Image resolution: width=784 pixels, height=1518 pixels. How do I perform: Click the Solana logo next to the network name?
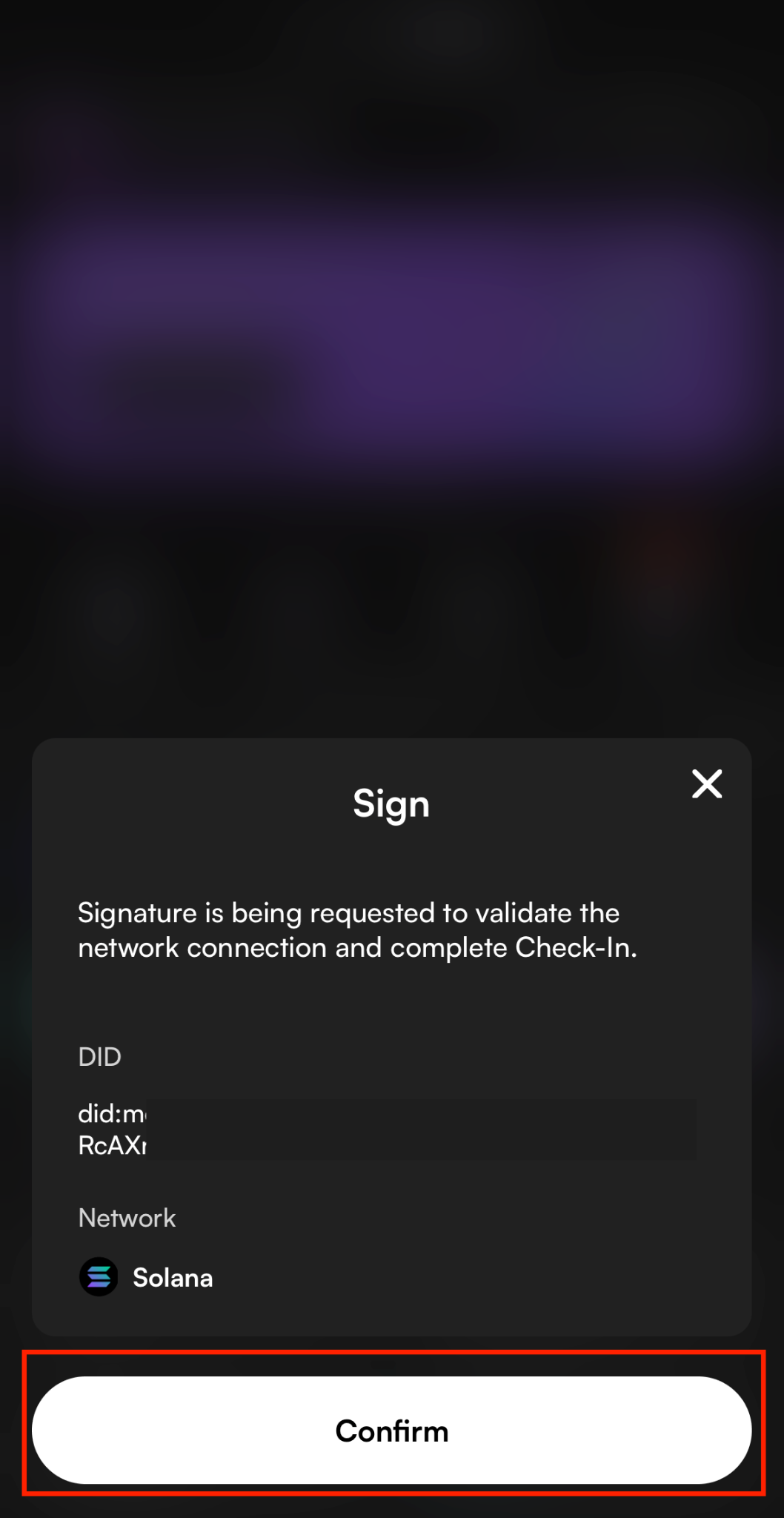(99, 1276)
